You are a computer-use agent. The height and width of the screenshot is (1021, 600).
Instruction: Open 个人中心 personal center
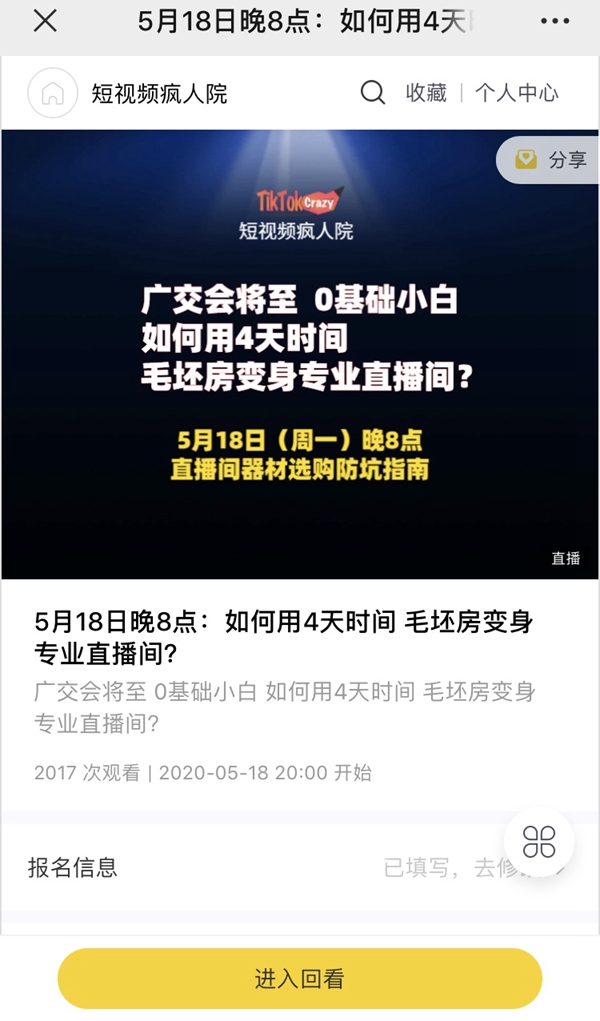[x=516, y=93]
